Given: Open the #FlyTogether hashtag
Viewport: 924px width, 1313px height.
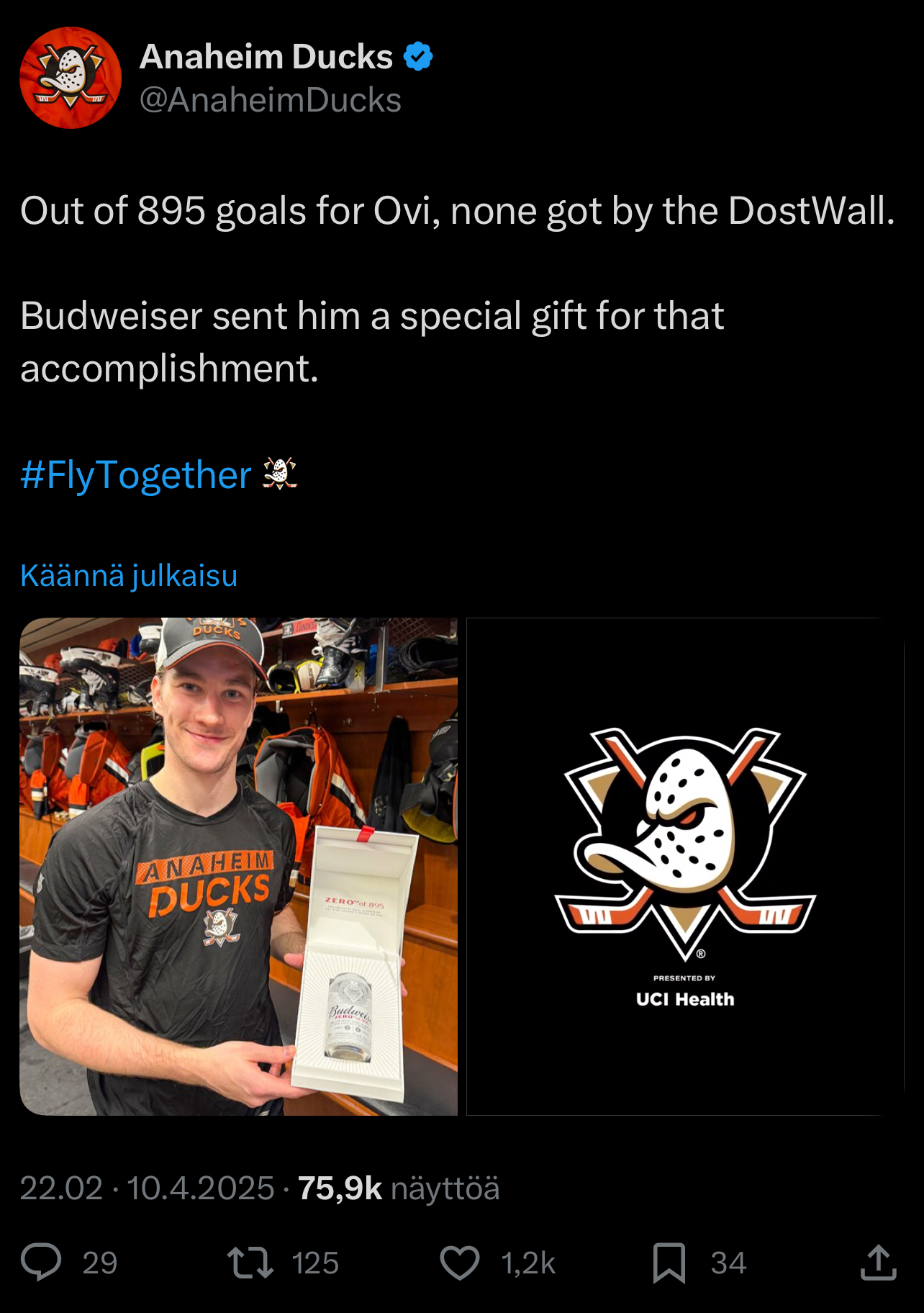Looking at the screenshot, I should click(136, 475).
